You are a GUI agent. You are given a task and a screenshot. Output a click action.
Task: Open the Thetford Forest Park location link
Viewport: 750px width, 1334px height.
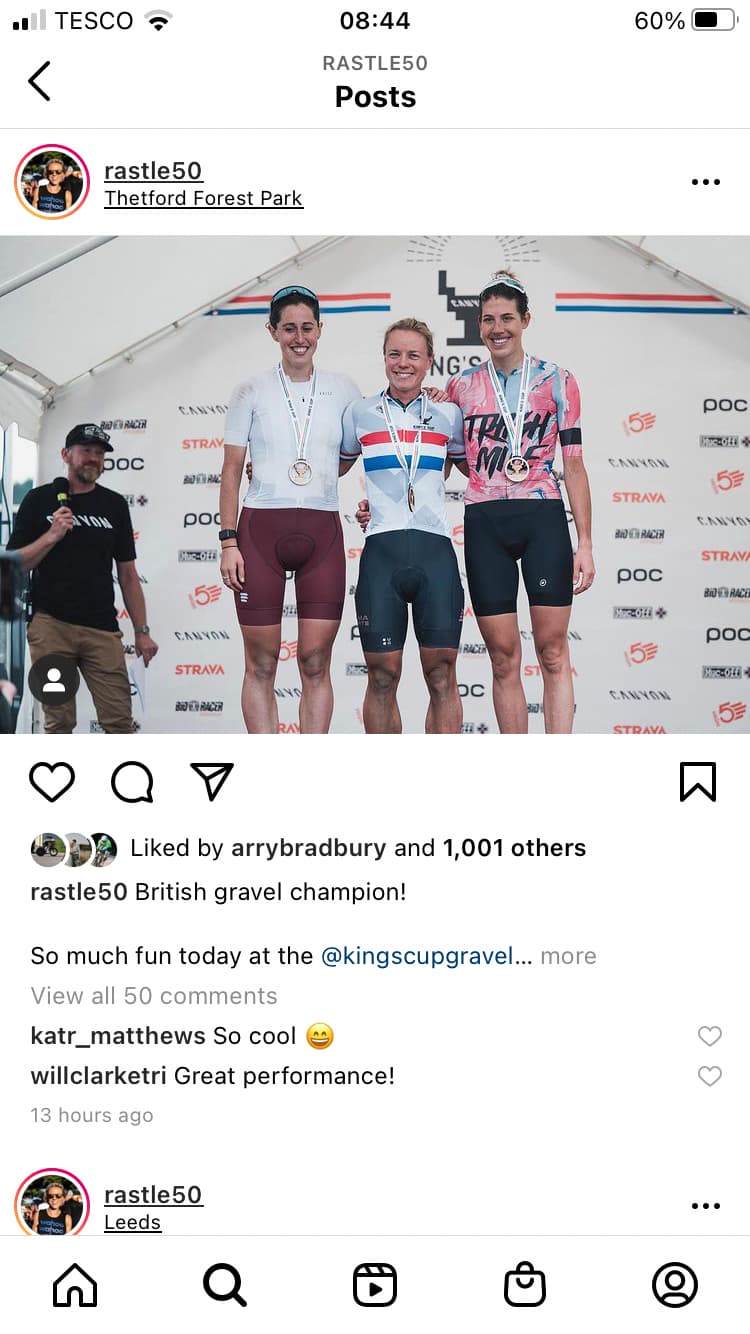pyautogui.click(x=203, y=198)
